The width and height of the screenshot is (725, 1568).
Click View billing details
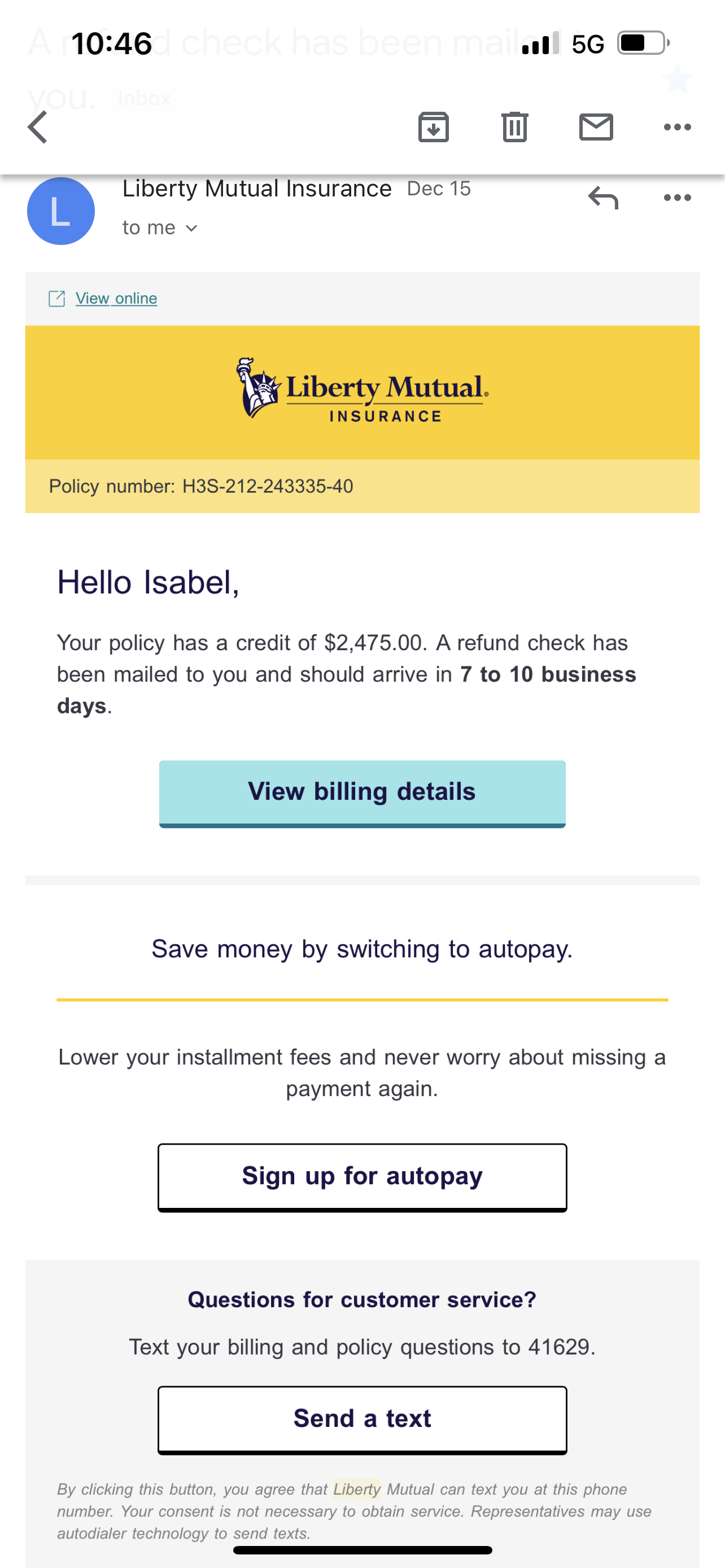tap(361, 791)
